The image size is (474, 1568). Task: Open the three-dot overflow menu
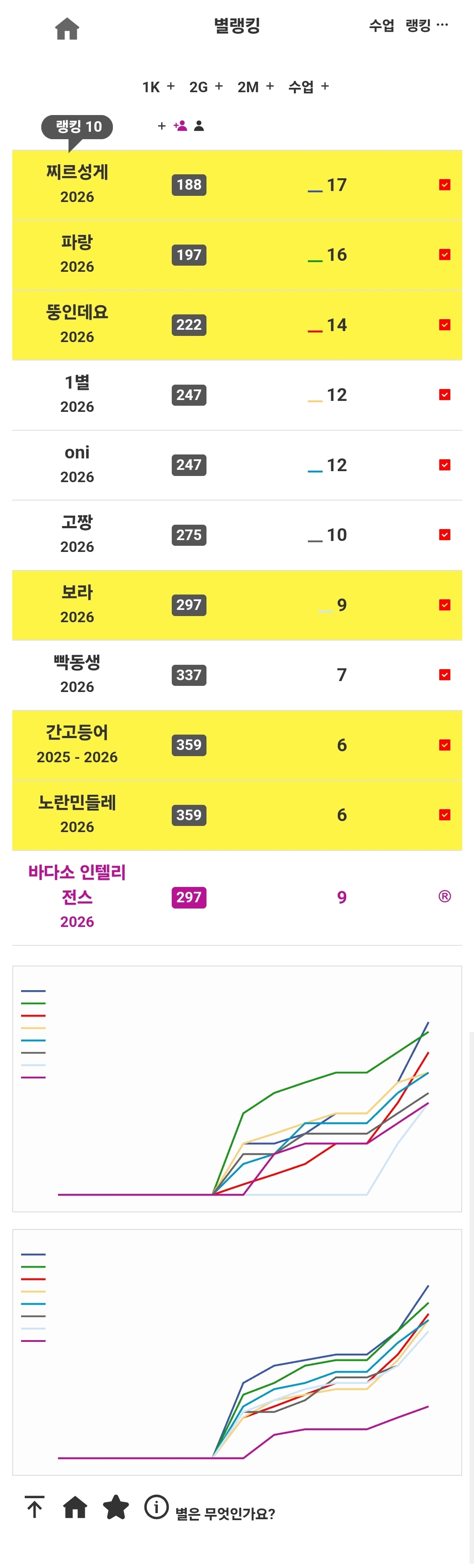(443, 25)
